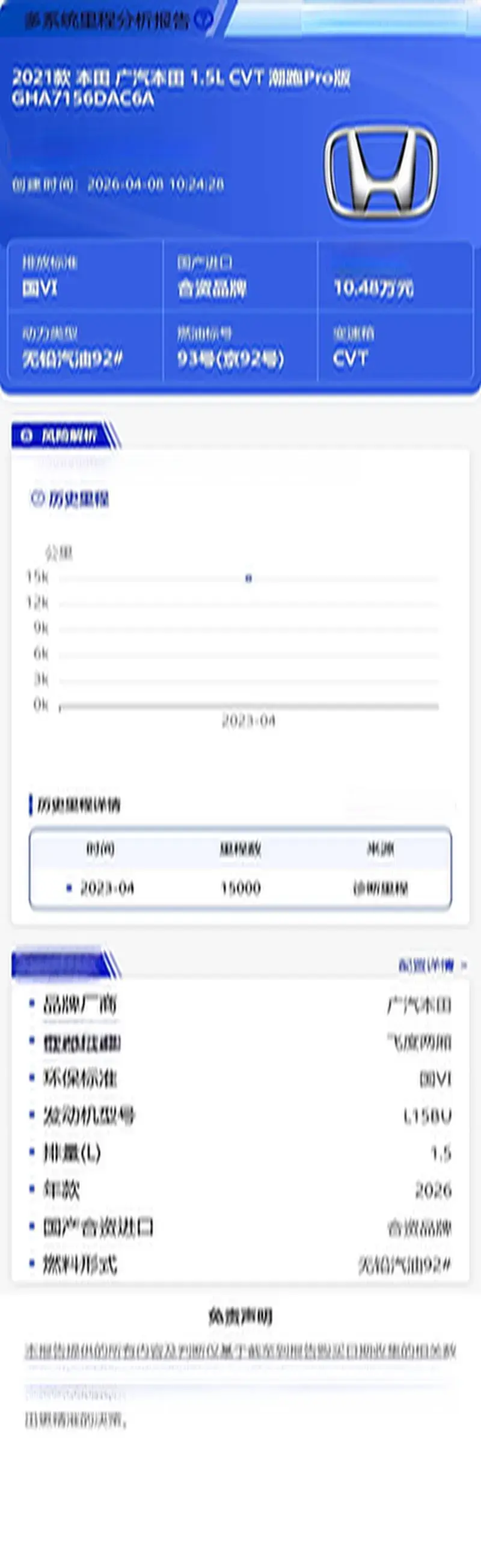The width and height of the screenshot is (481, 1568).
Task: Open the help icon beside 多系统里程分析报告
Action: (x=203, y=20)
